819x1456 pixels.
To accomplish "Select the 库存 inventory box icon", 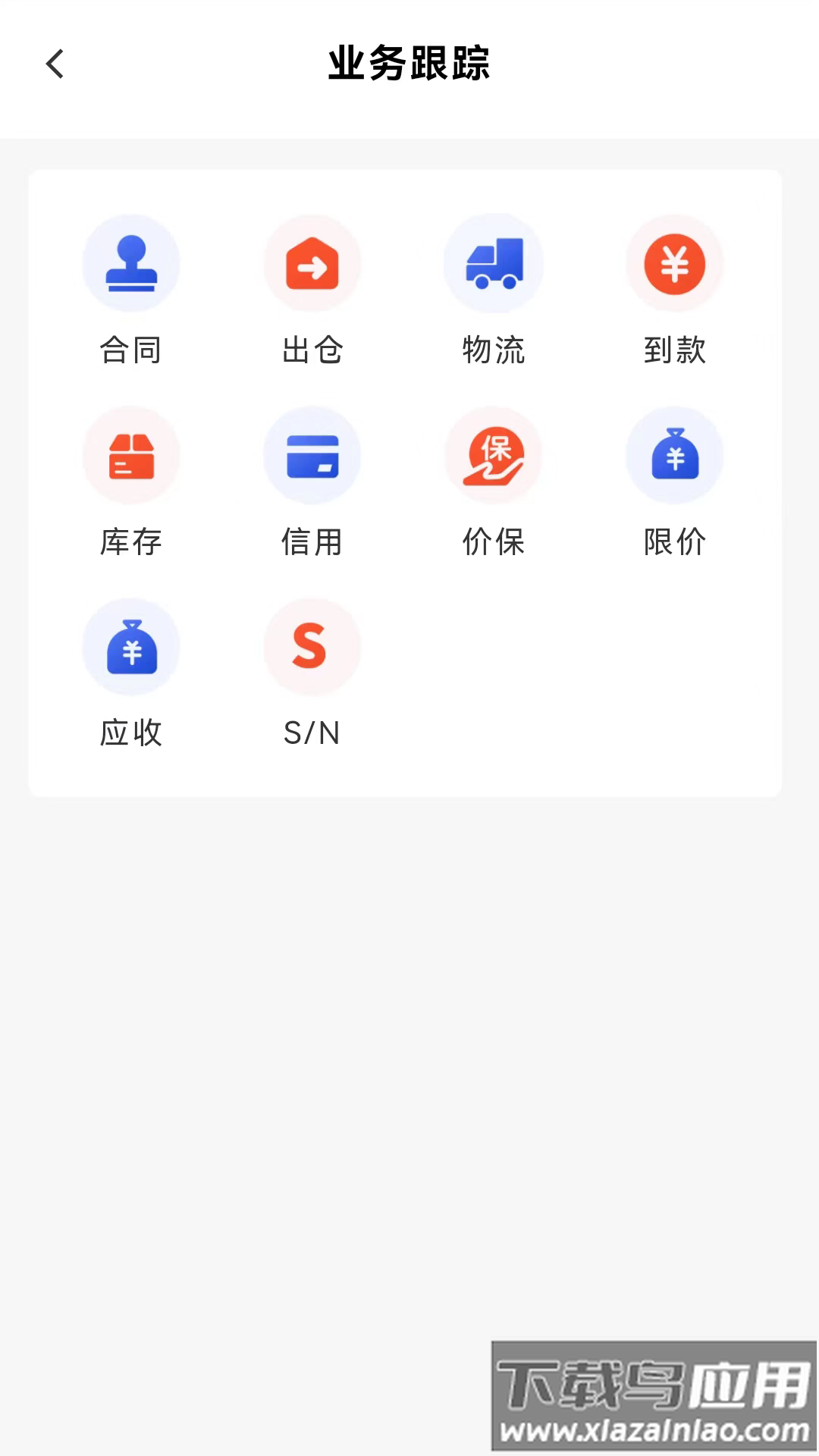I will coord(131,455).
